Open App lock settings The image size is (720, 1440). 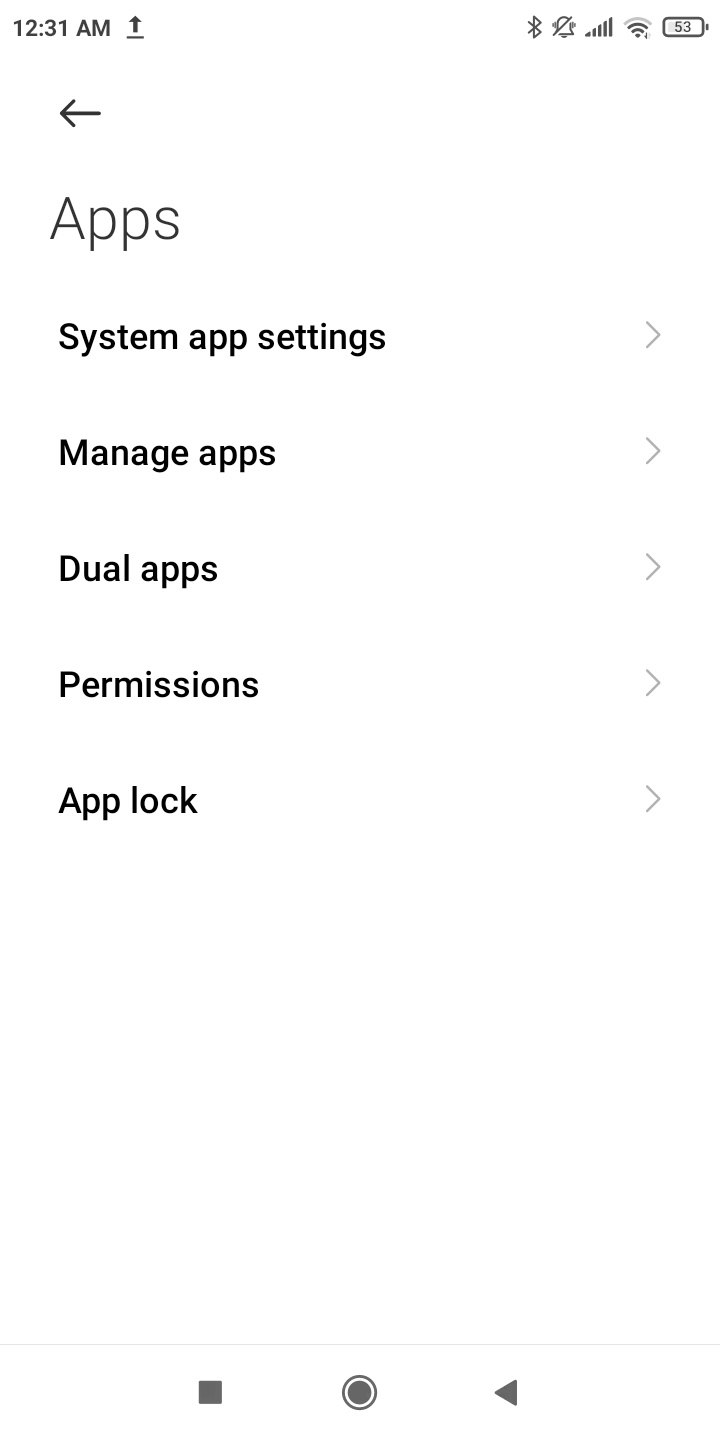coord(360,800)
